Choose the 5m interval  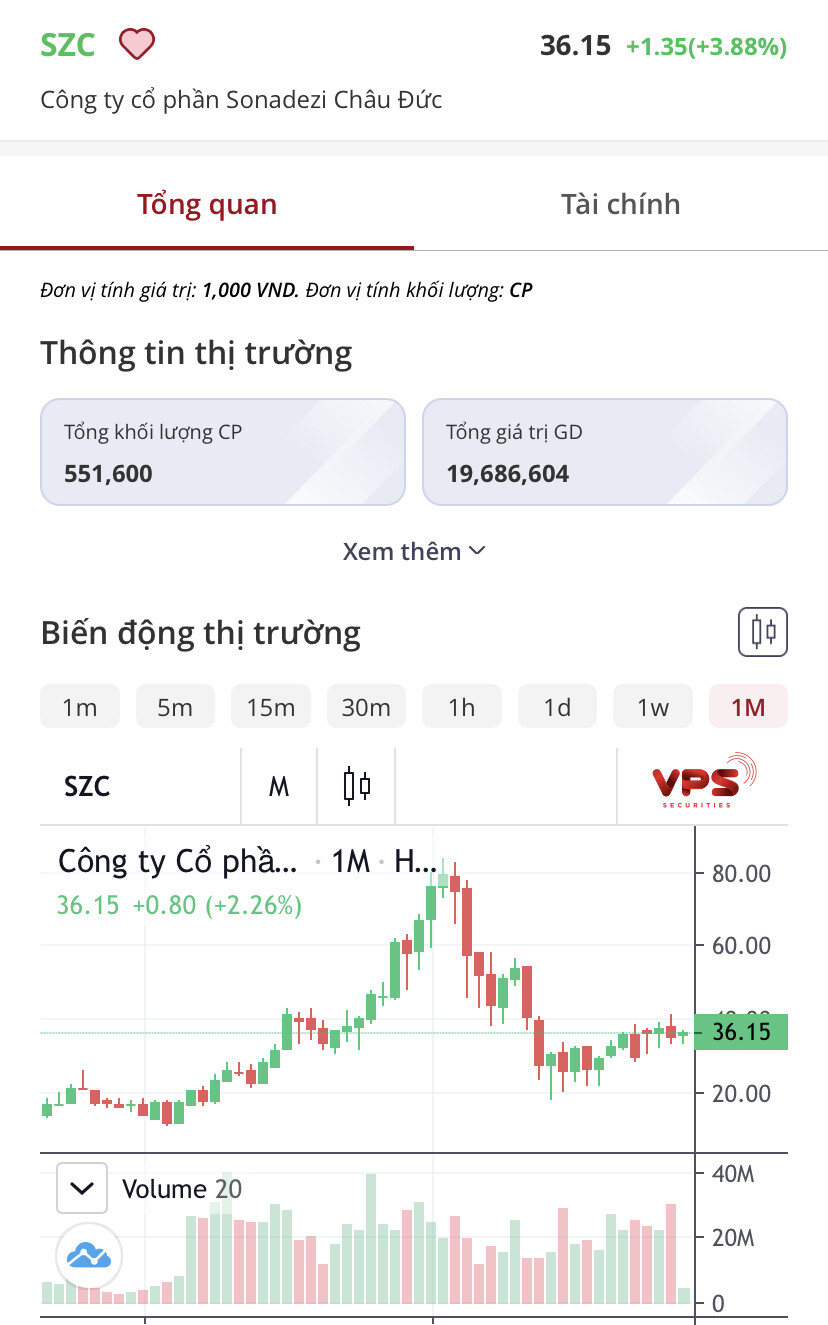pos(175,707)
